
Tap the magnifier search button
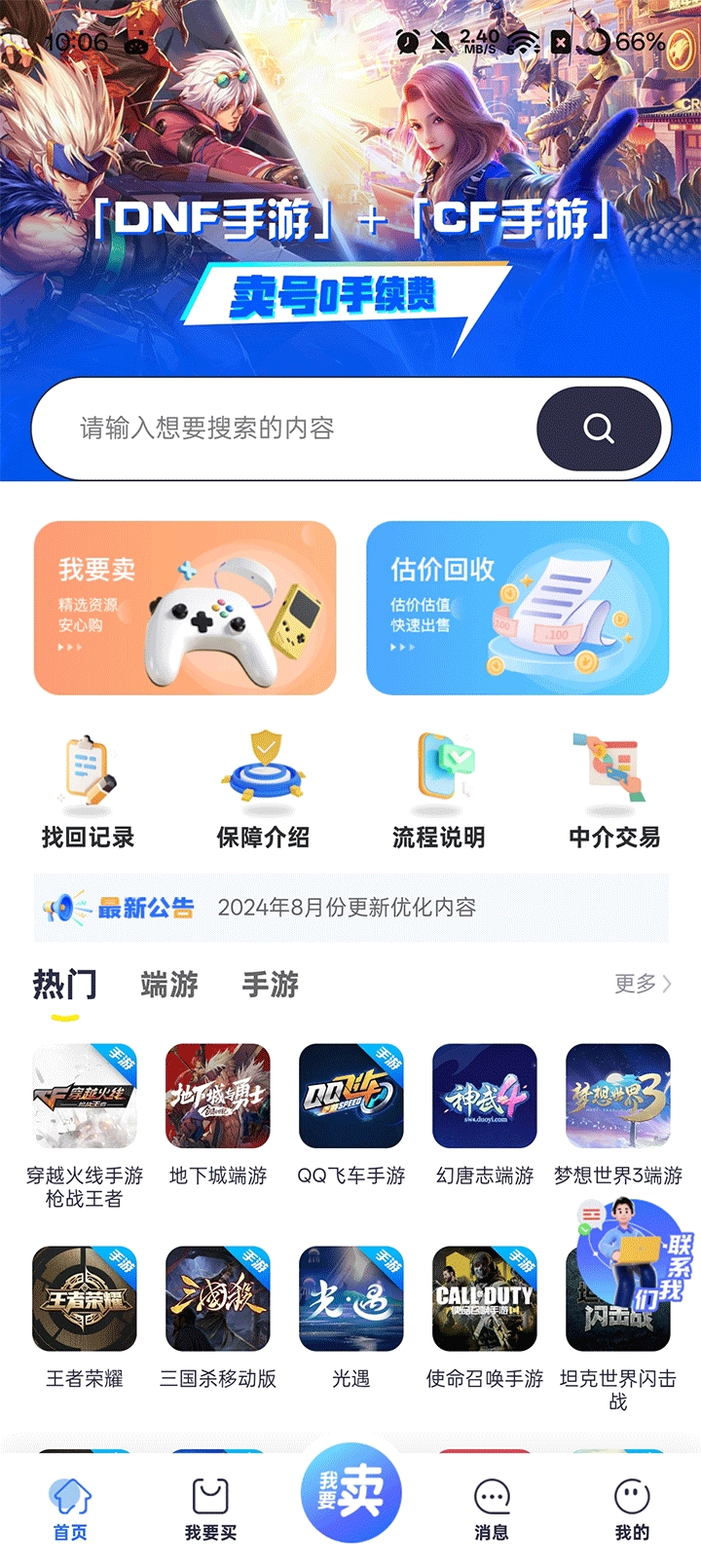coord(598,429)
